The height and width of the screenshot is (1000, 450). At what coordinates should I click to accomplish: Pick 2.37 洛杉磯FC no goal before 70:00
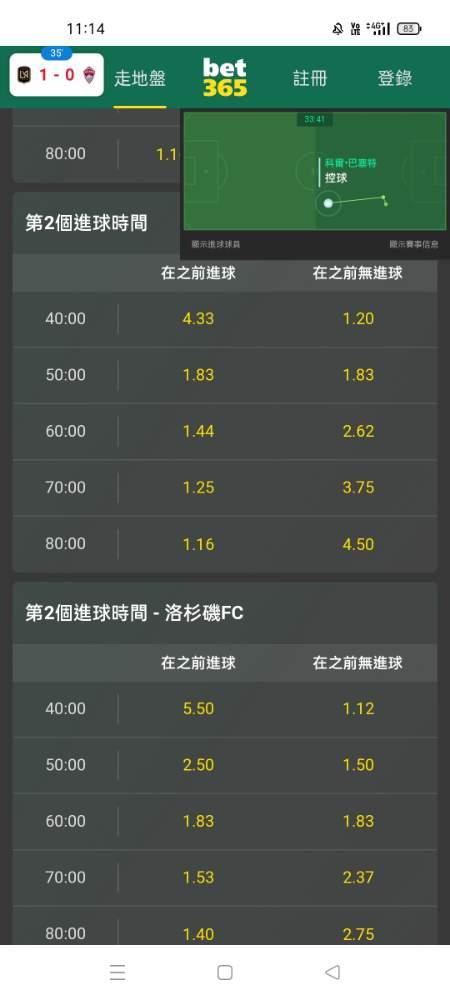pos(358,878)
